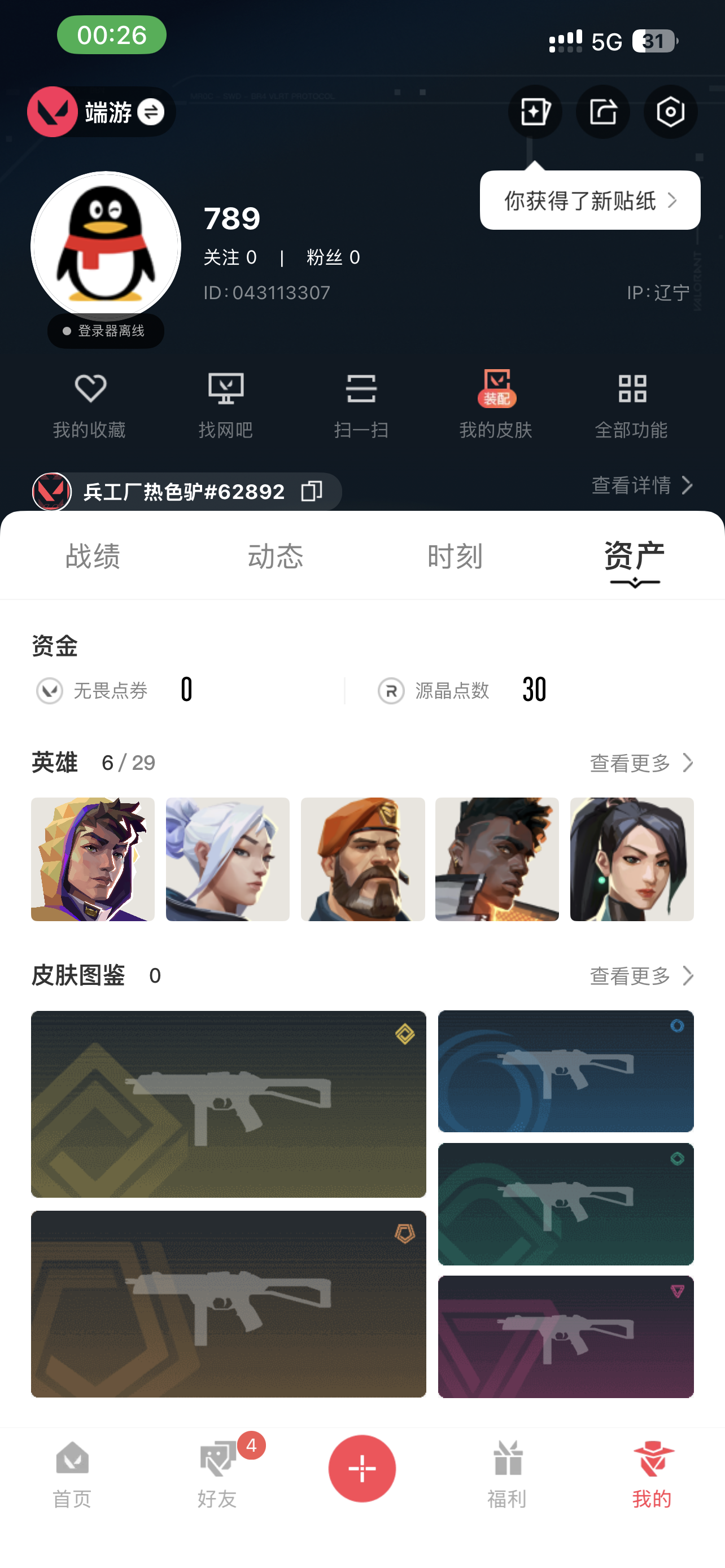Launch 扫一扫 scanner
The image size is (725, 1568).
pyautogui.click(x=361, y=405)
